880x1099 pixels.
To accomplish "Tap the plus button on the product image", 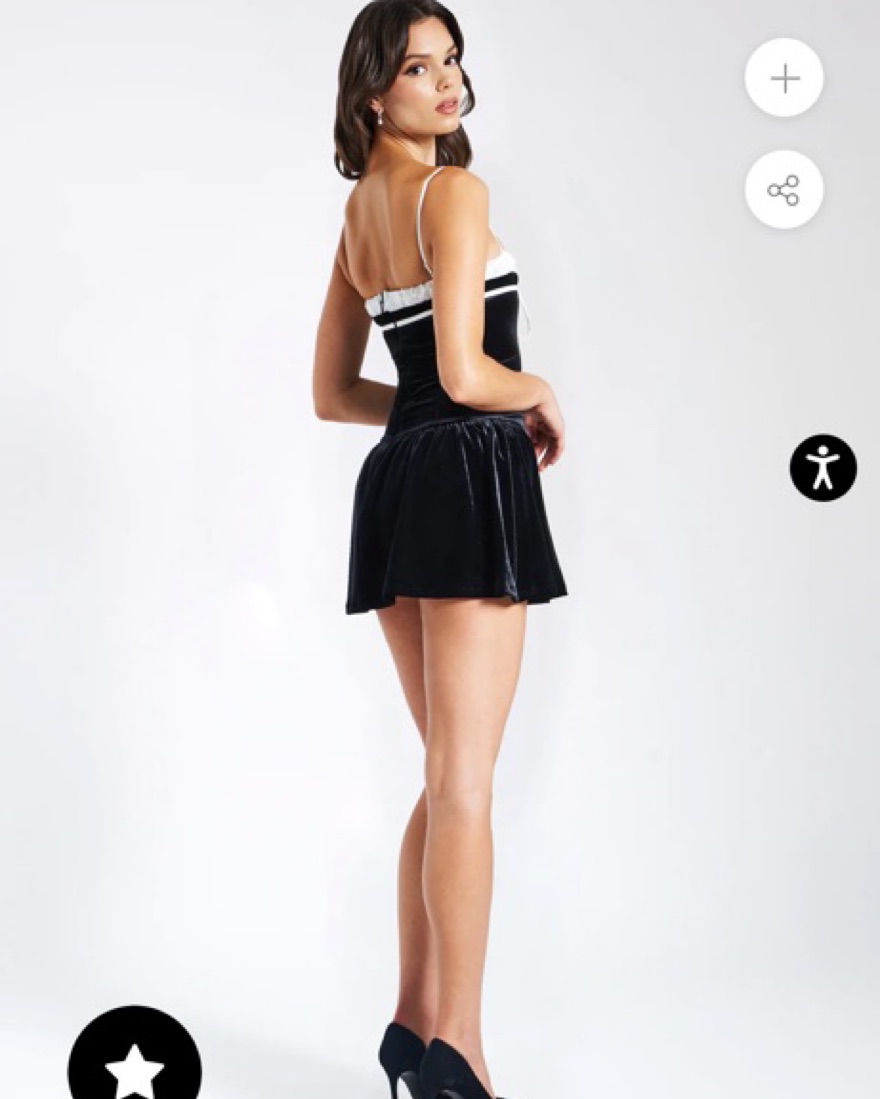I will [x=784, y=78].
